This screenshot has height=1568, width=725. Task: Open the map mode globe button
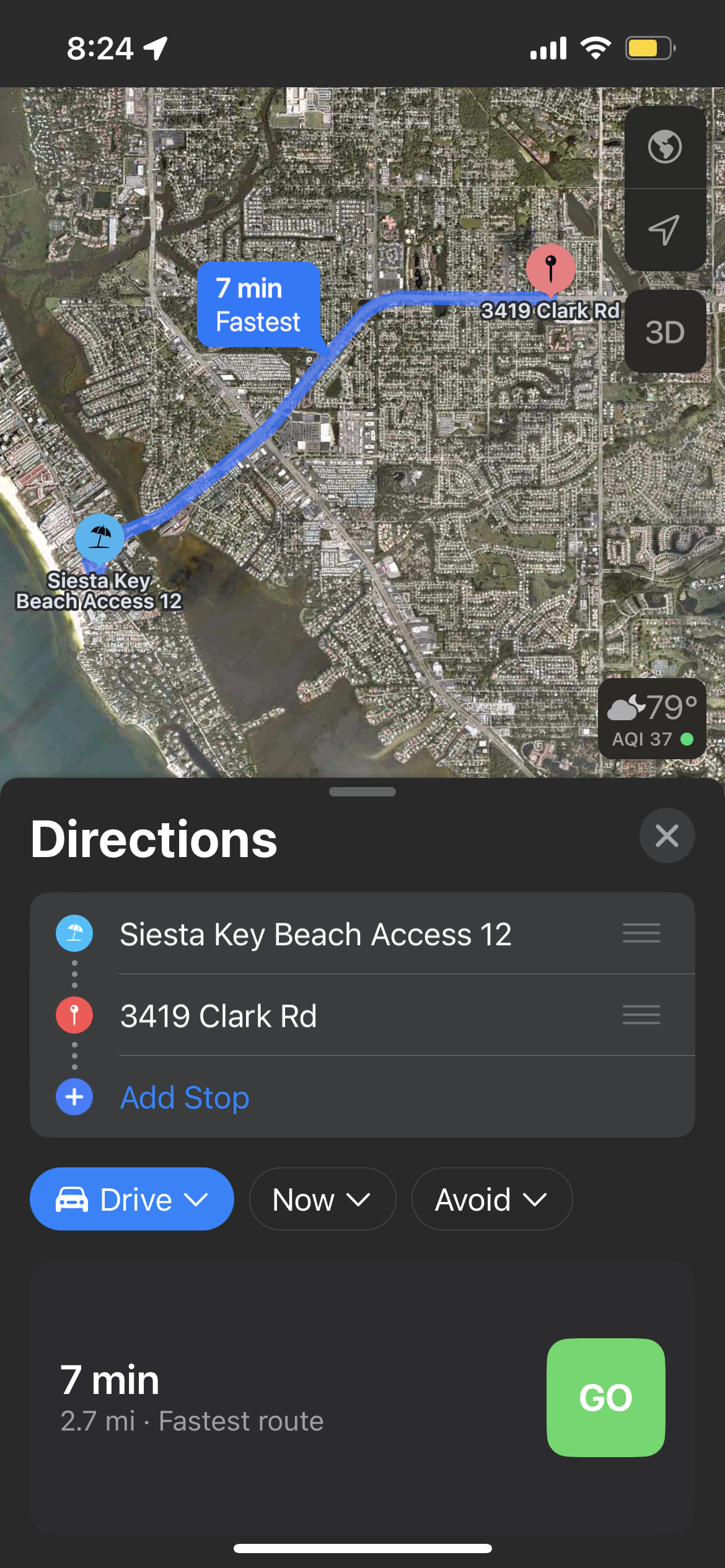tap(665, 147)
